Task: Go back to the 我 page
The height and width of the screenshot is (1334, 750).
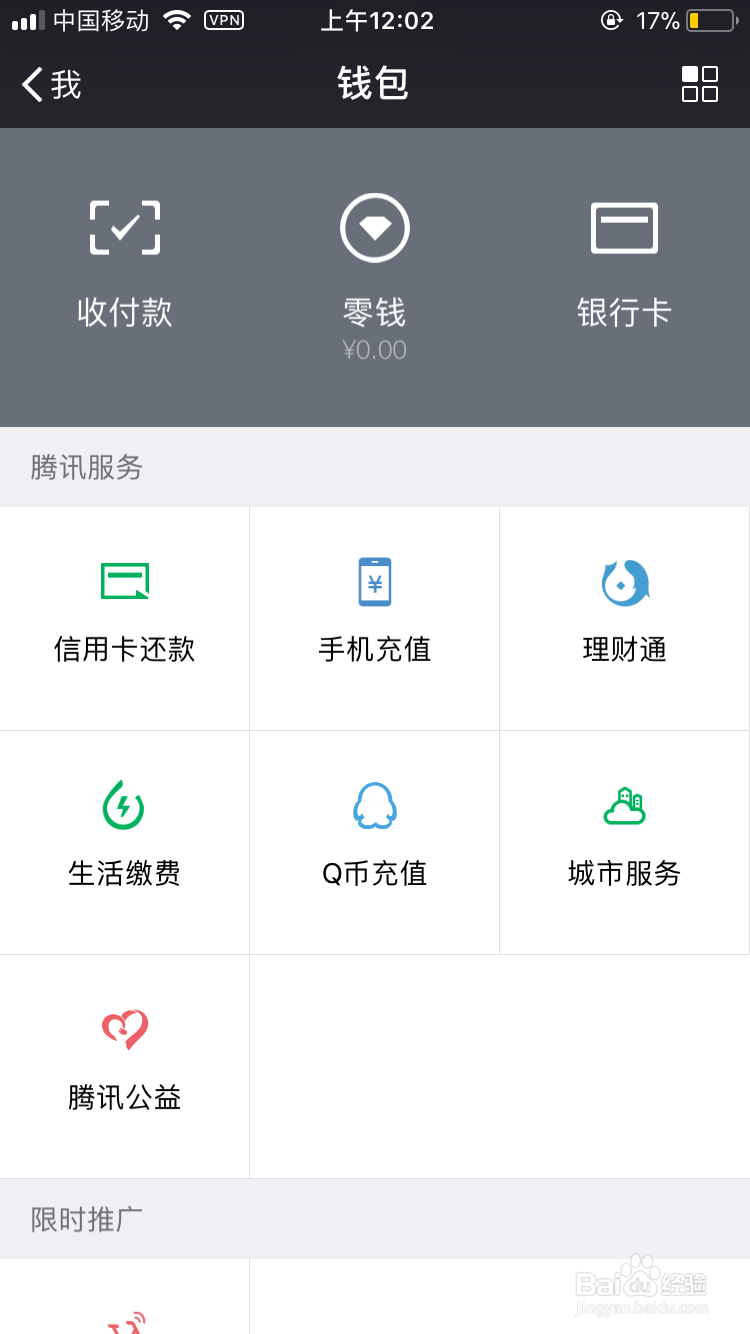Action: (52, 85)
